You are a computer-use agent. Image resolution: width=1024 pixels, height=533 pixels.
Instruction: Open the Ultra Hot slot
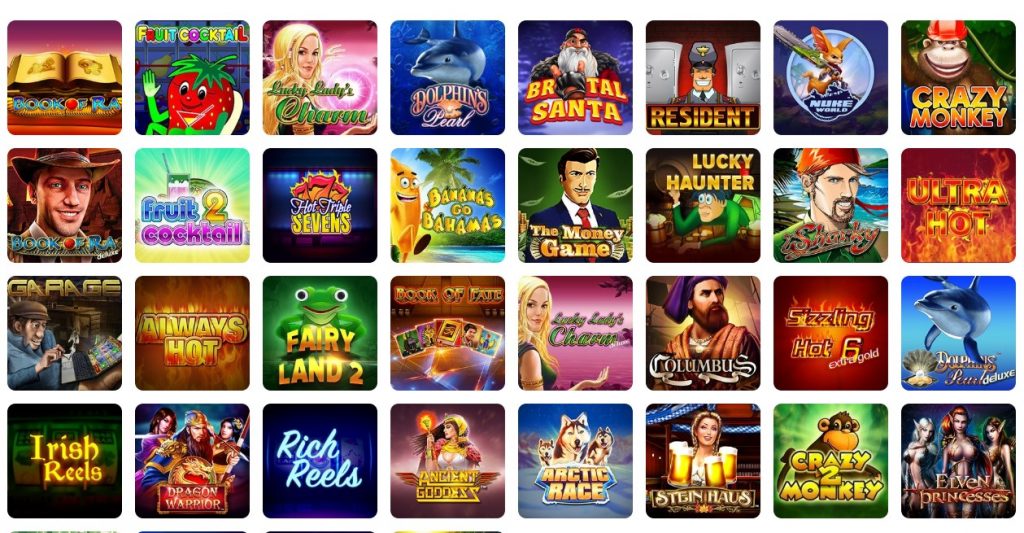[x=958, y=206]
